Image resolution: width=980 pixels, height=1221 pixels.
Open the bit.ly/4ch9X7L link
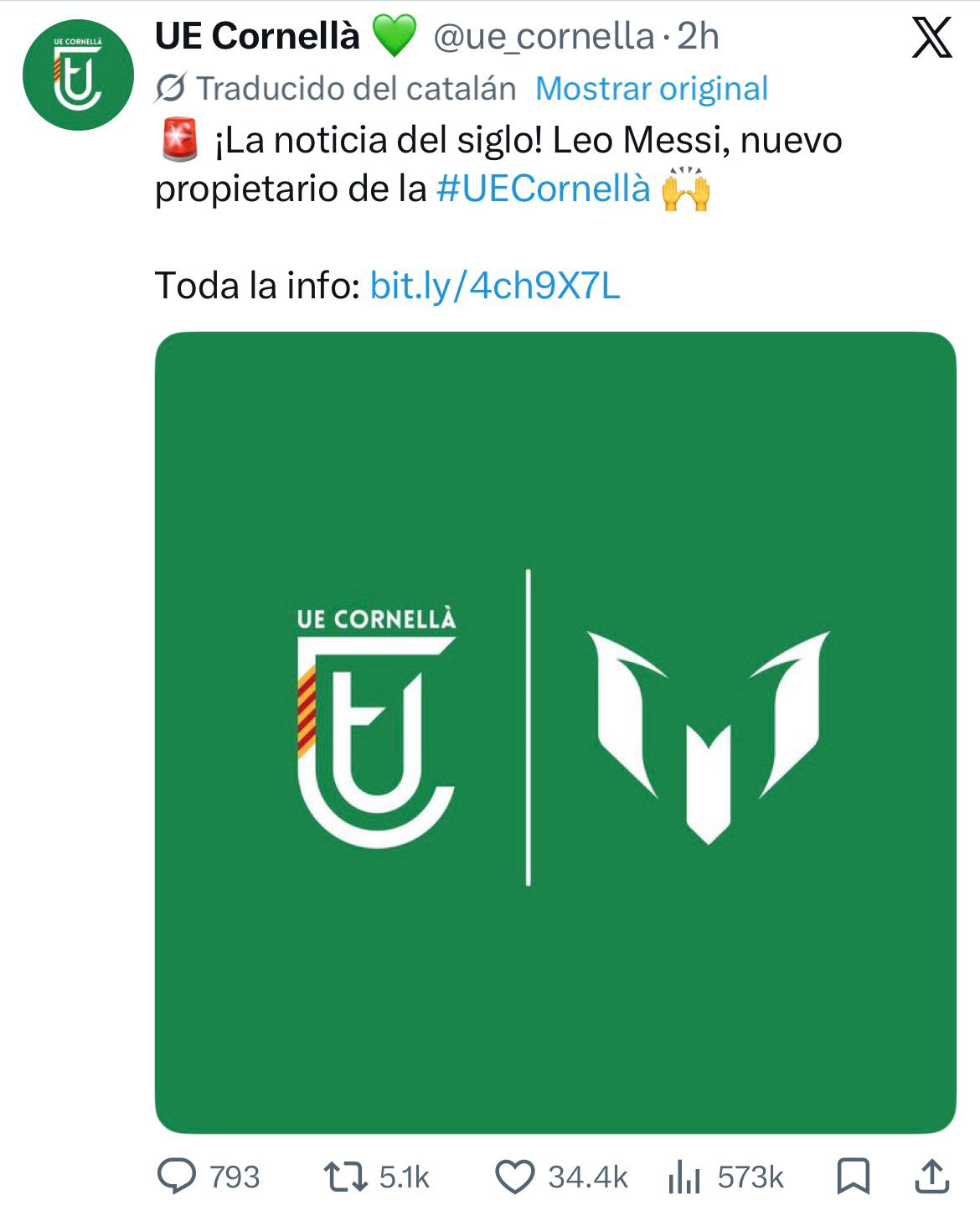pos(494,286)
